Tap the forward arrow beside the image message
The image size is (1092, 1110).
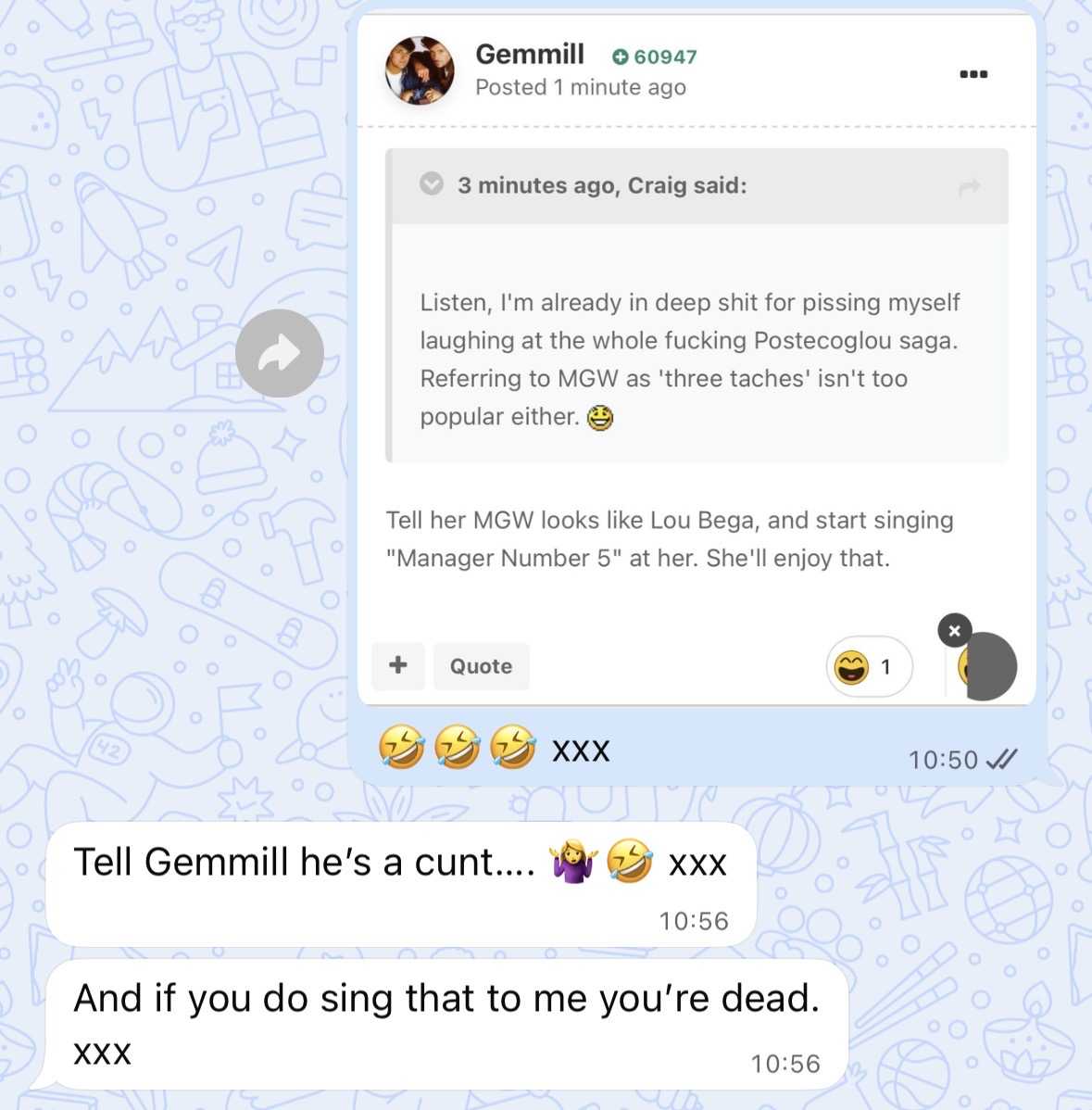[279, 353]
